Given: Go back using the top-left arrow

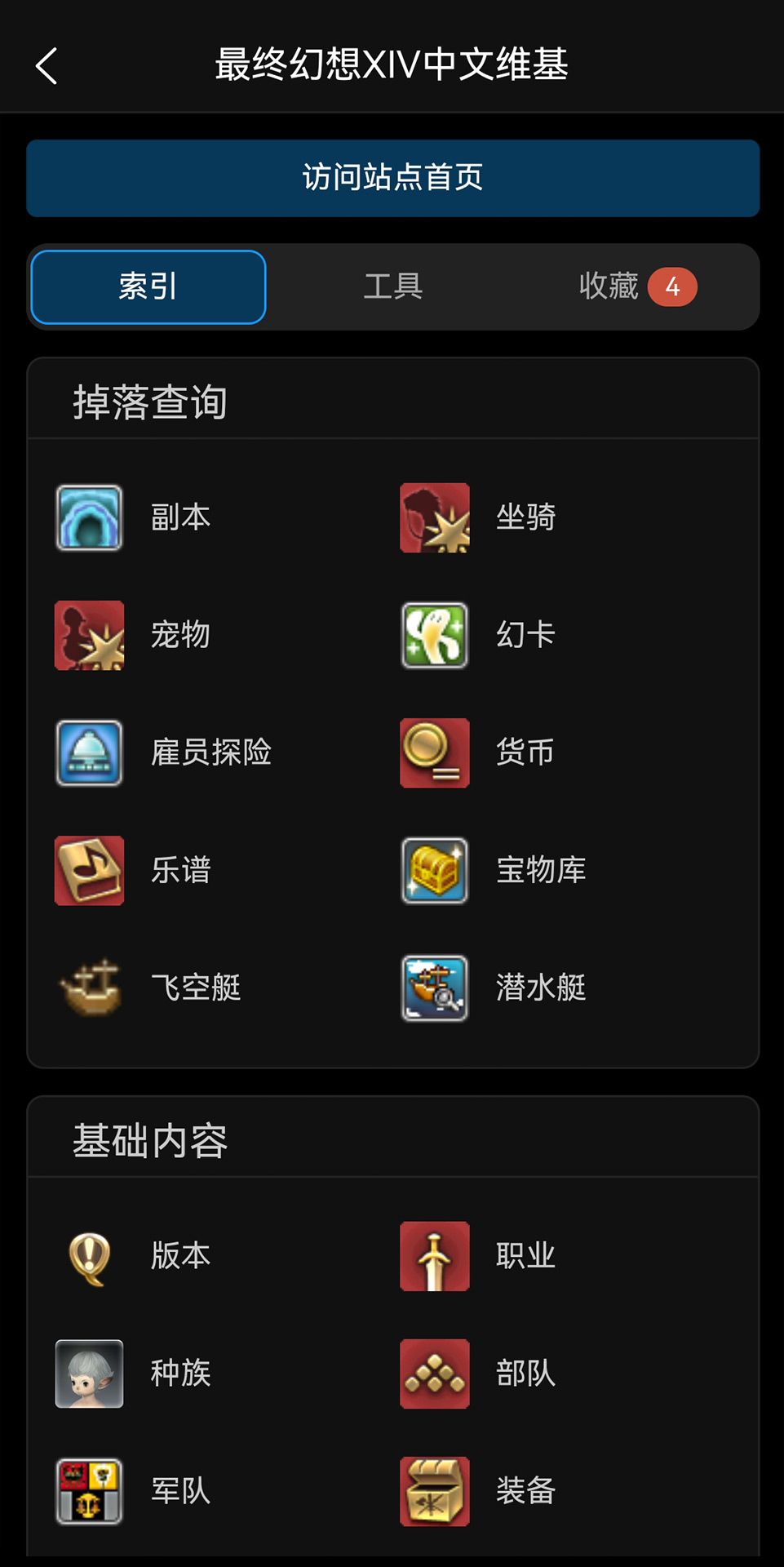Looking at the screenshot, I should pos(47,65).
